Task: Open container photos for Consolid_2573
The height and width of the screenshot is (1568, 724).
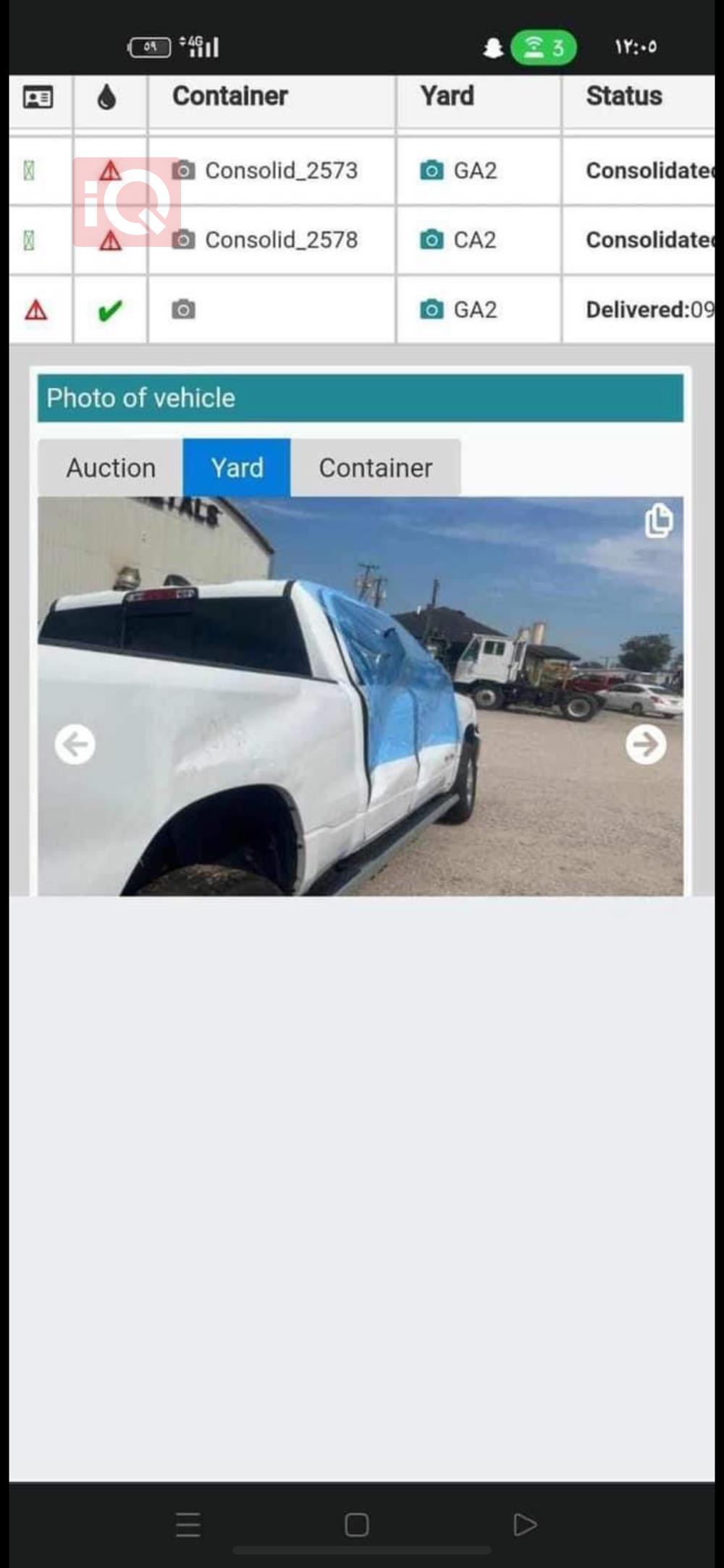Action: pos(184,171)
